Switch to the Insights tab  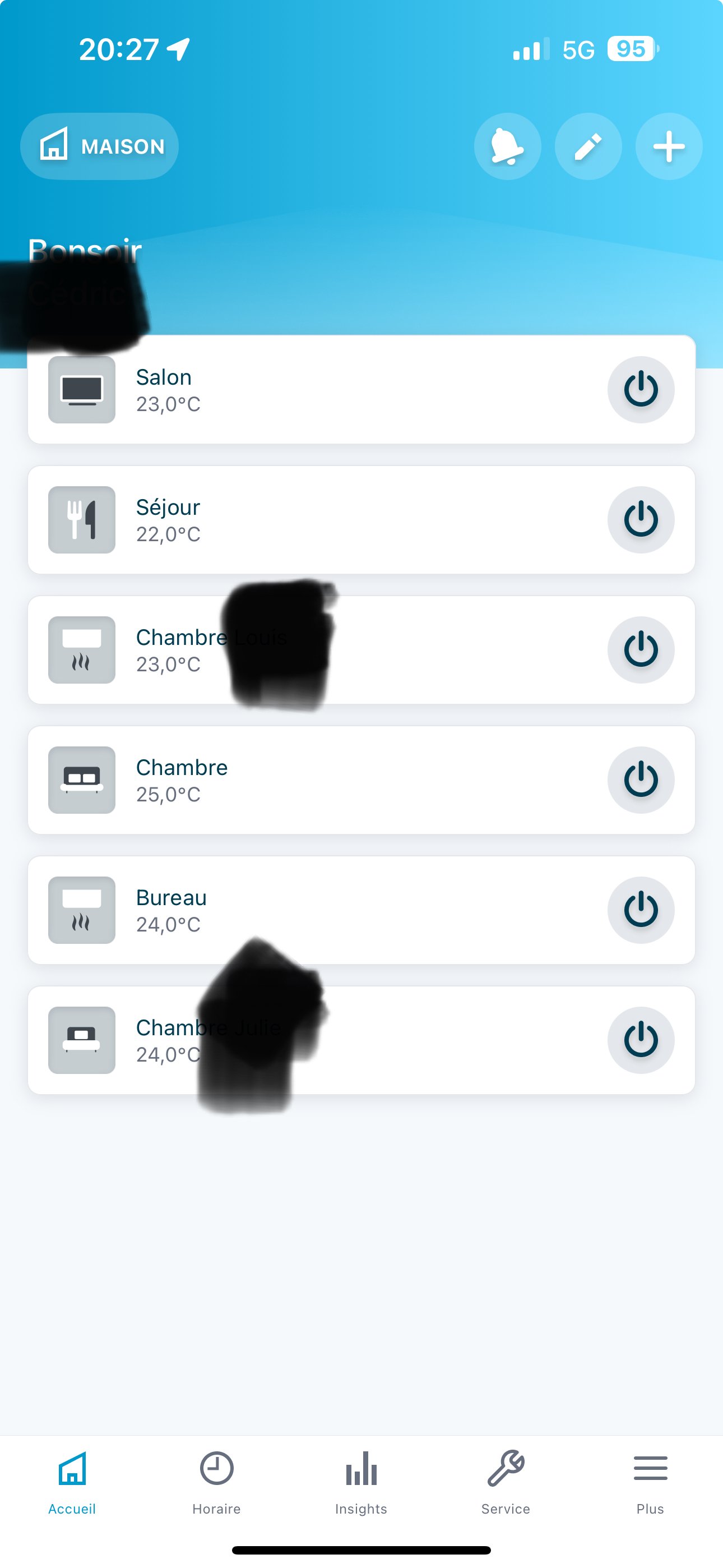point(361,1483)
